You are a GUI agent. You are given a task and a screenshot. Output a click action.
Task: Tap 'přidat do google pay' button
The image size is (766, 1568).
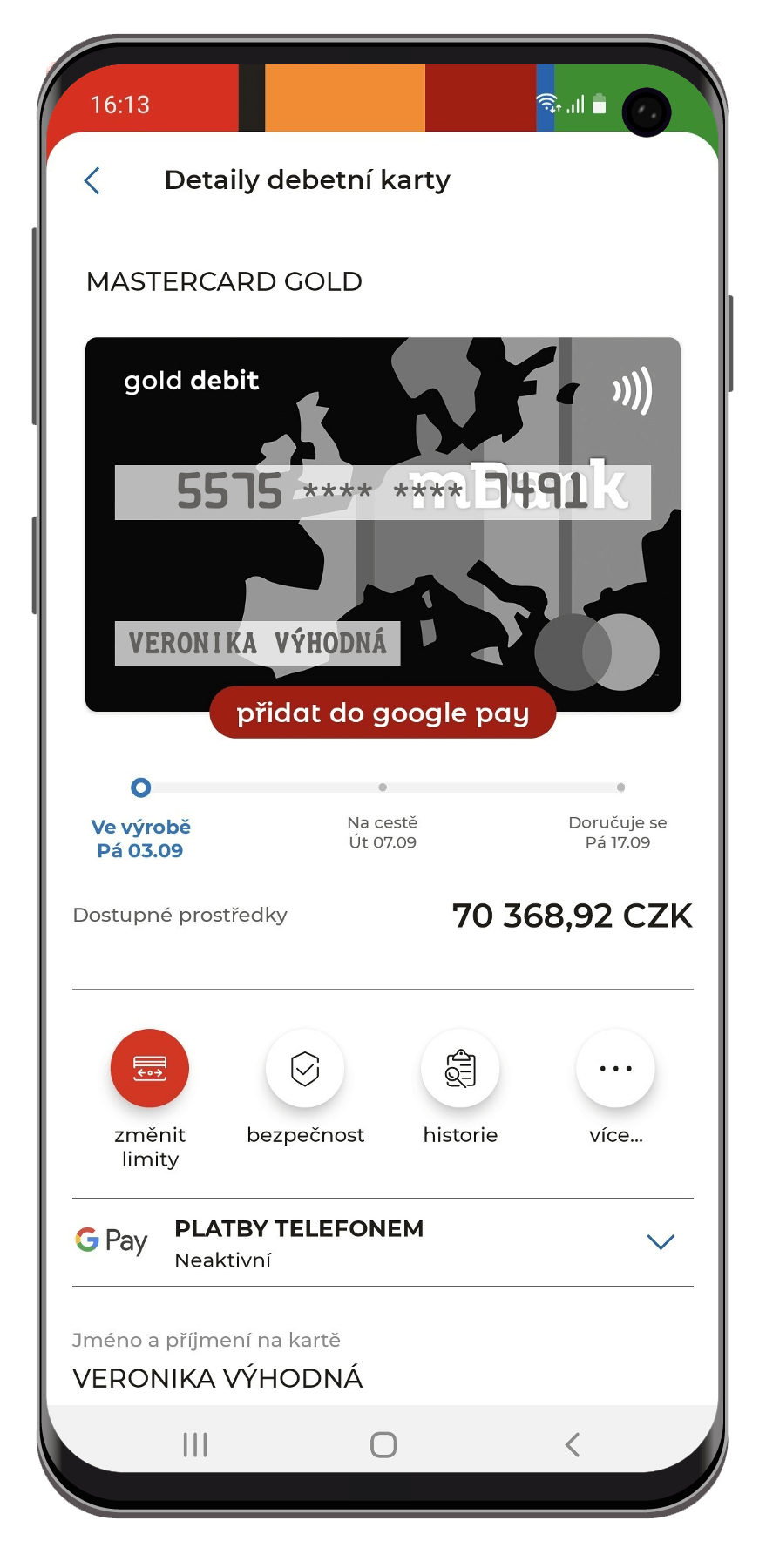point(383,713)
